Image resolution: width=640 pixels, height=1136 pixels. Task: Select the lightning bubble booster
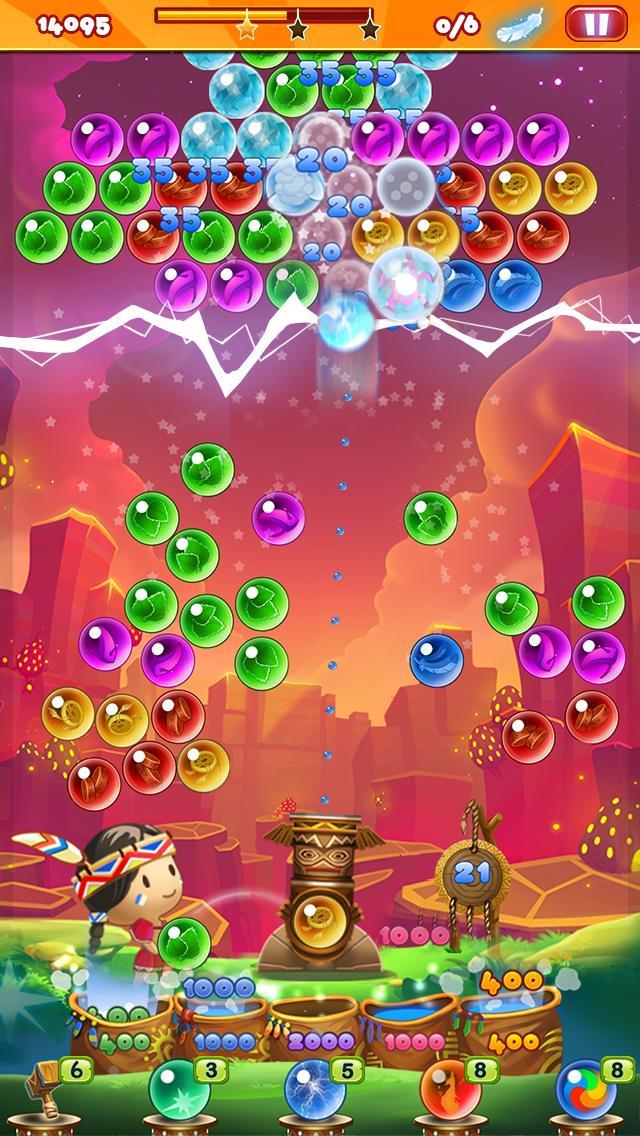point(314,1093)
